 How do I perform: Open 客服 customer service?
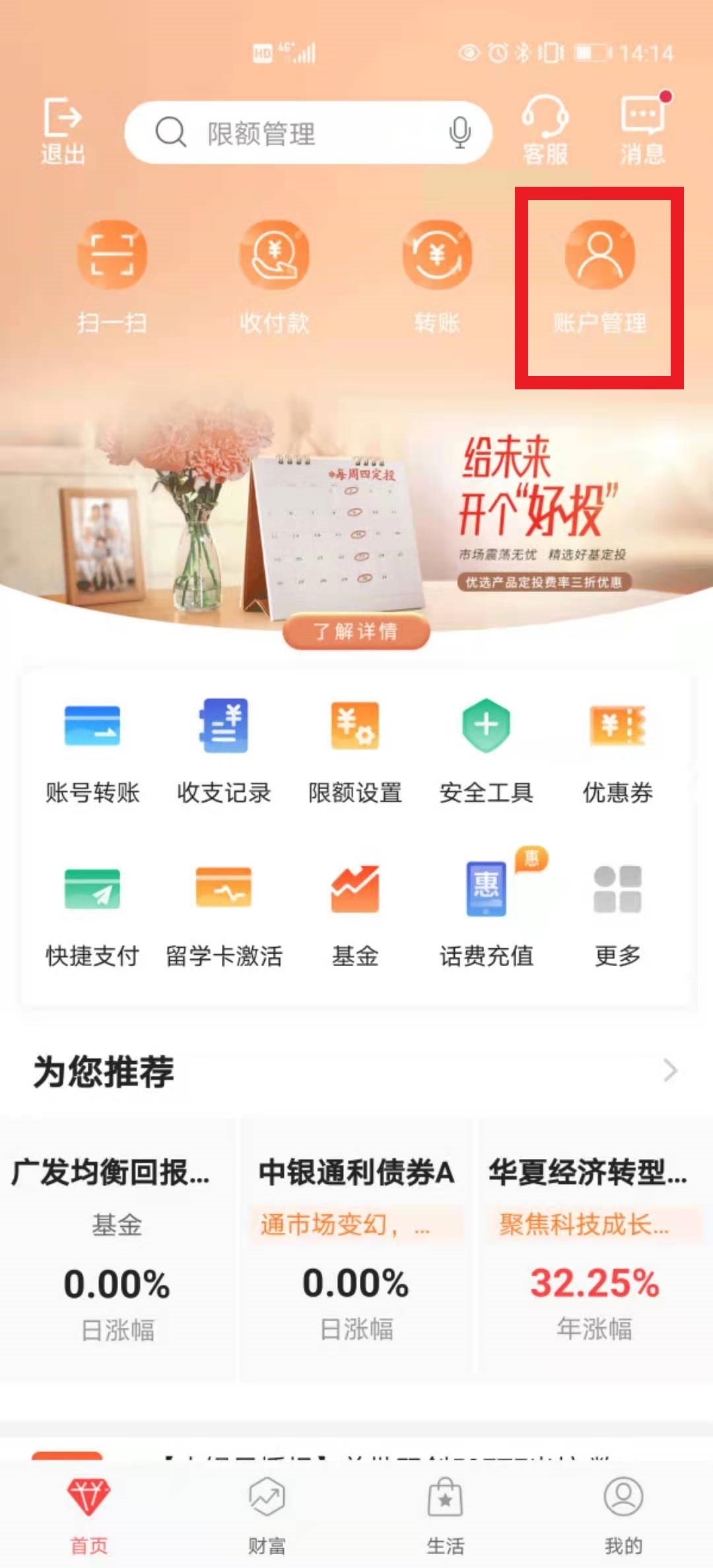point(545,130)
